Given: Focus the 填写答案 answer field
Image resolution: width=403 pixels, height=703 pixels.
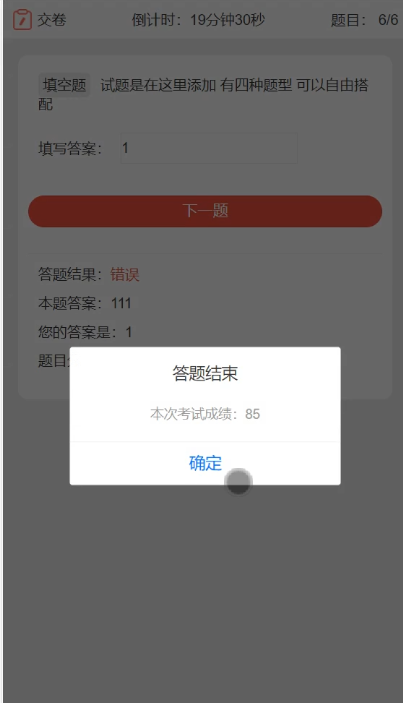Looking at the screenshot, I should click(x=209, y=148).
